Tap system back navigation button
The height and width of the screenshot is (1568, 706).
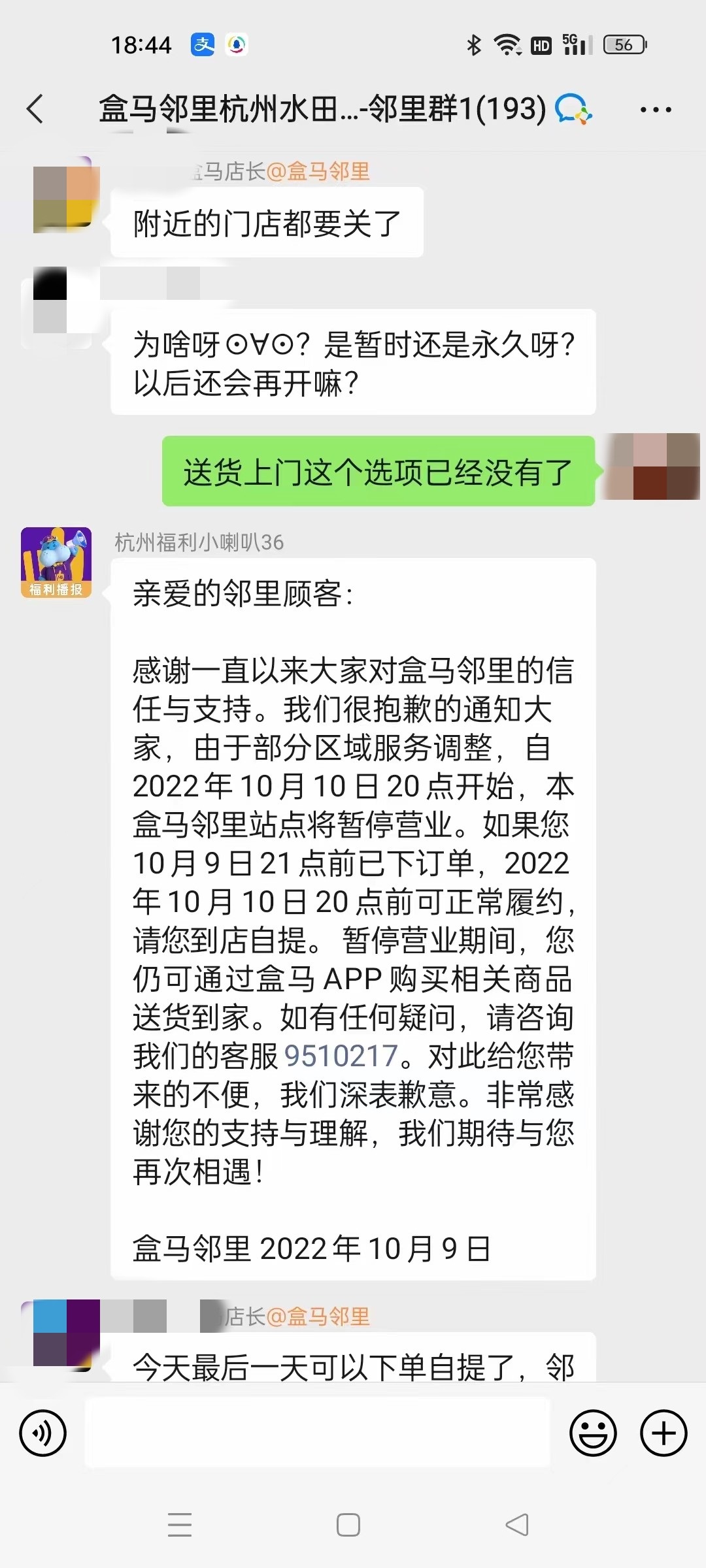517,1525
